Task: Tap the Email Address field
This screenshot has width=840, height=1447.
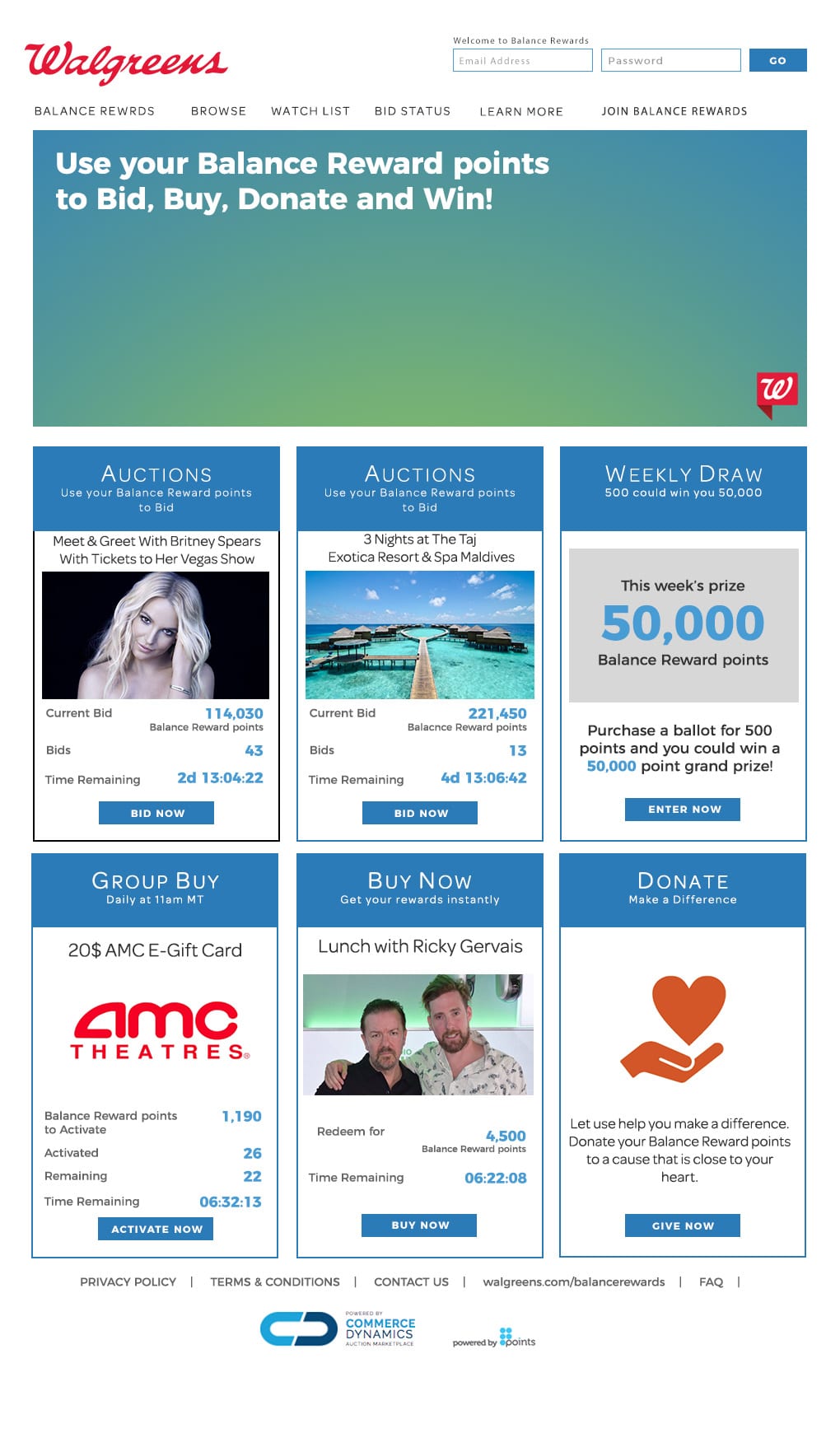Action: point(522,60)
